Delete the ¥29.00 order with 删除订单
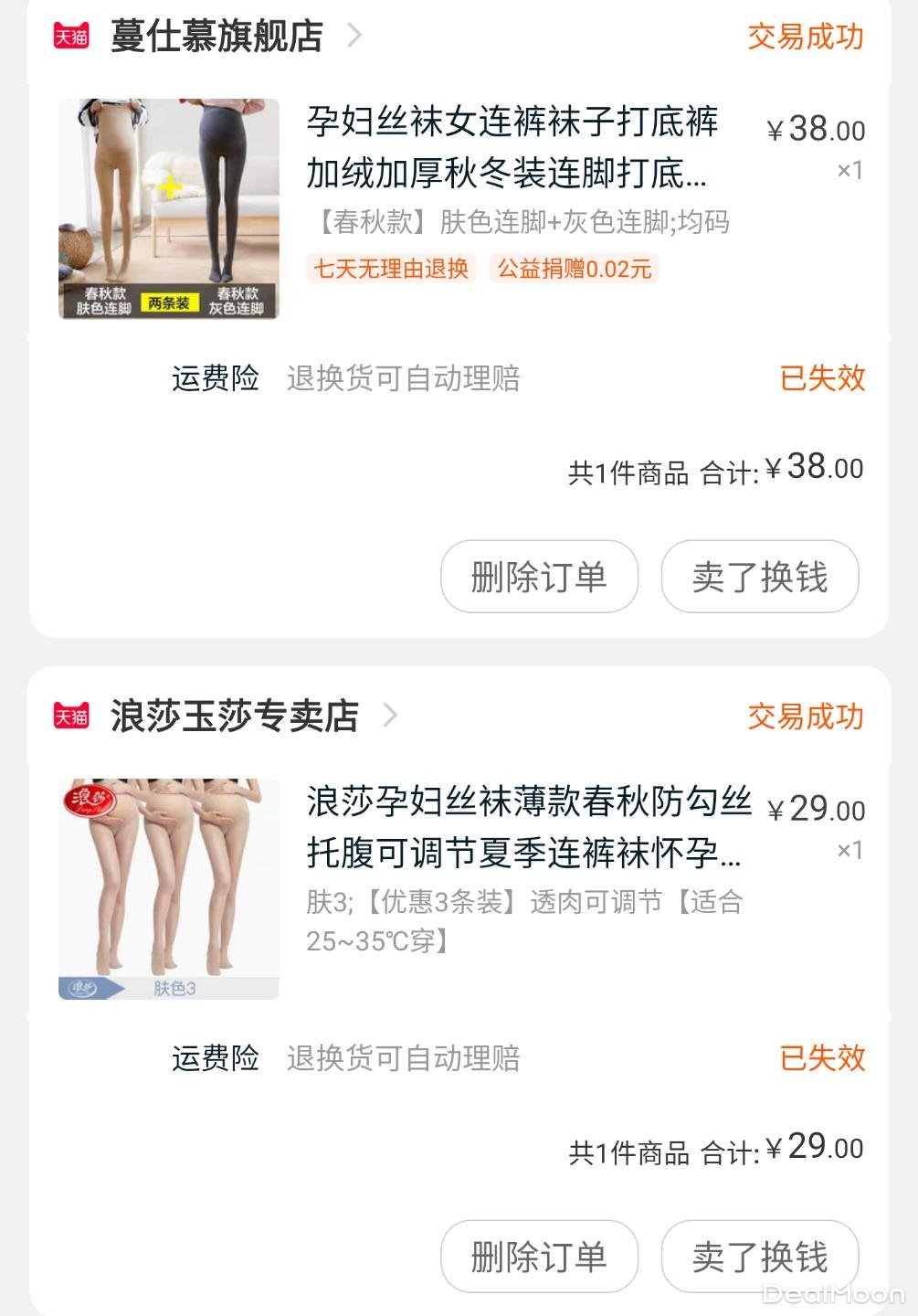Screen dimensions: 918x1316 (539, 1257)
